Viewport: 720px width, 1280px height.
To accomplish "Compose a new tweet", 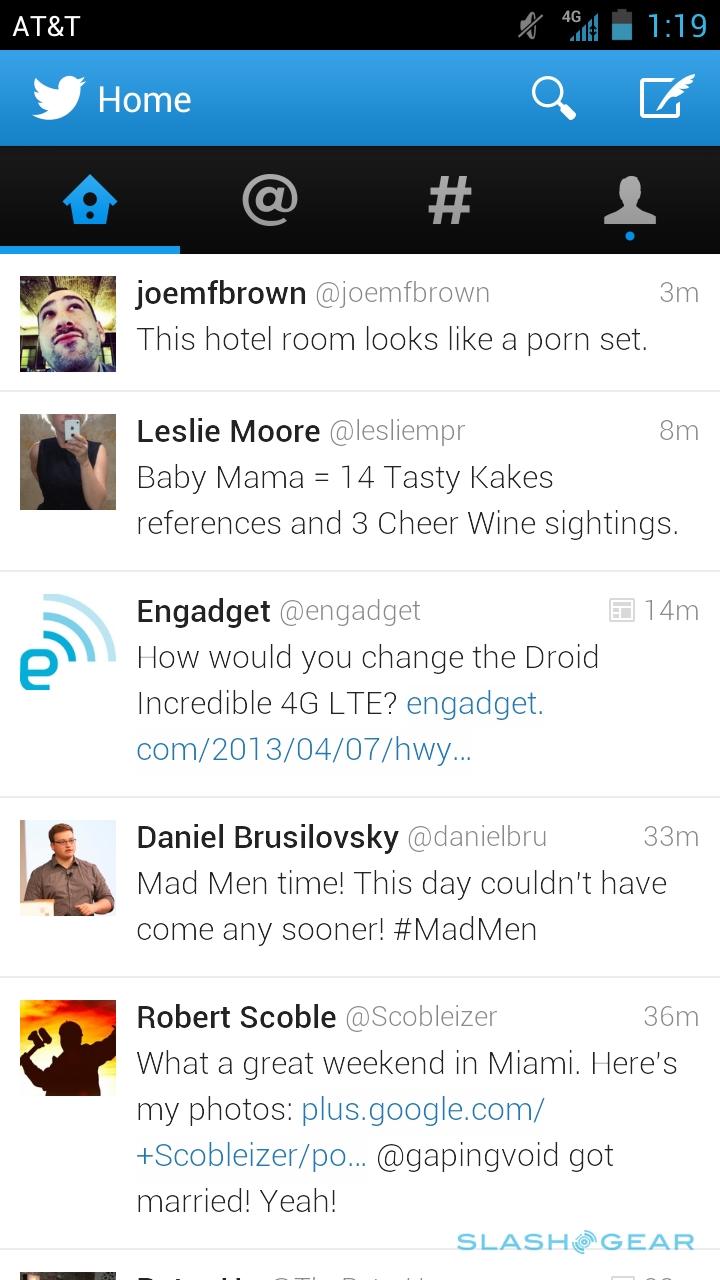I will (x=666, y=98).
